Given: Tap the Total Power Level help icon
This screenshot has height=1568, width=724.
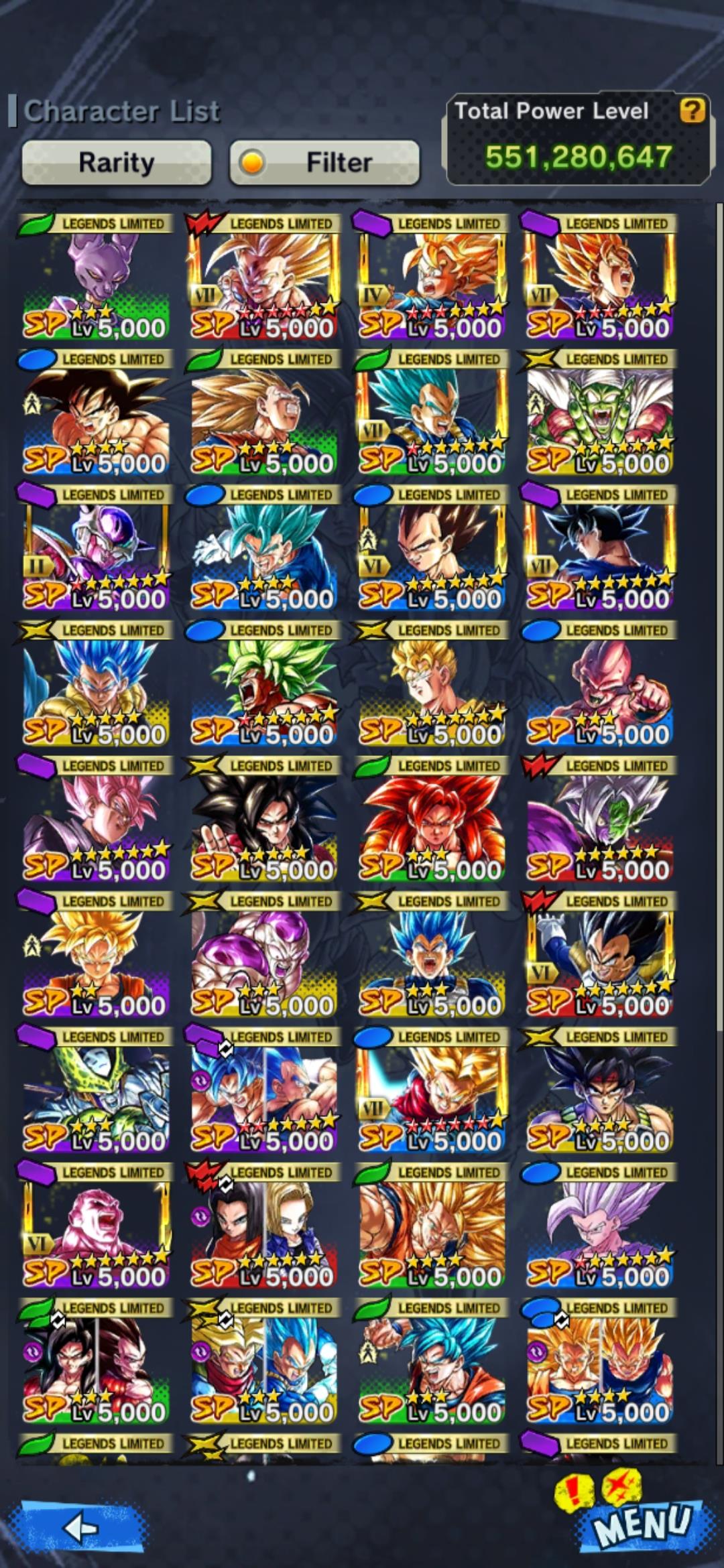Looking at the screenshot, I should (x=692, y=111).
